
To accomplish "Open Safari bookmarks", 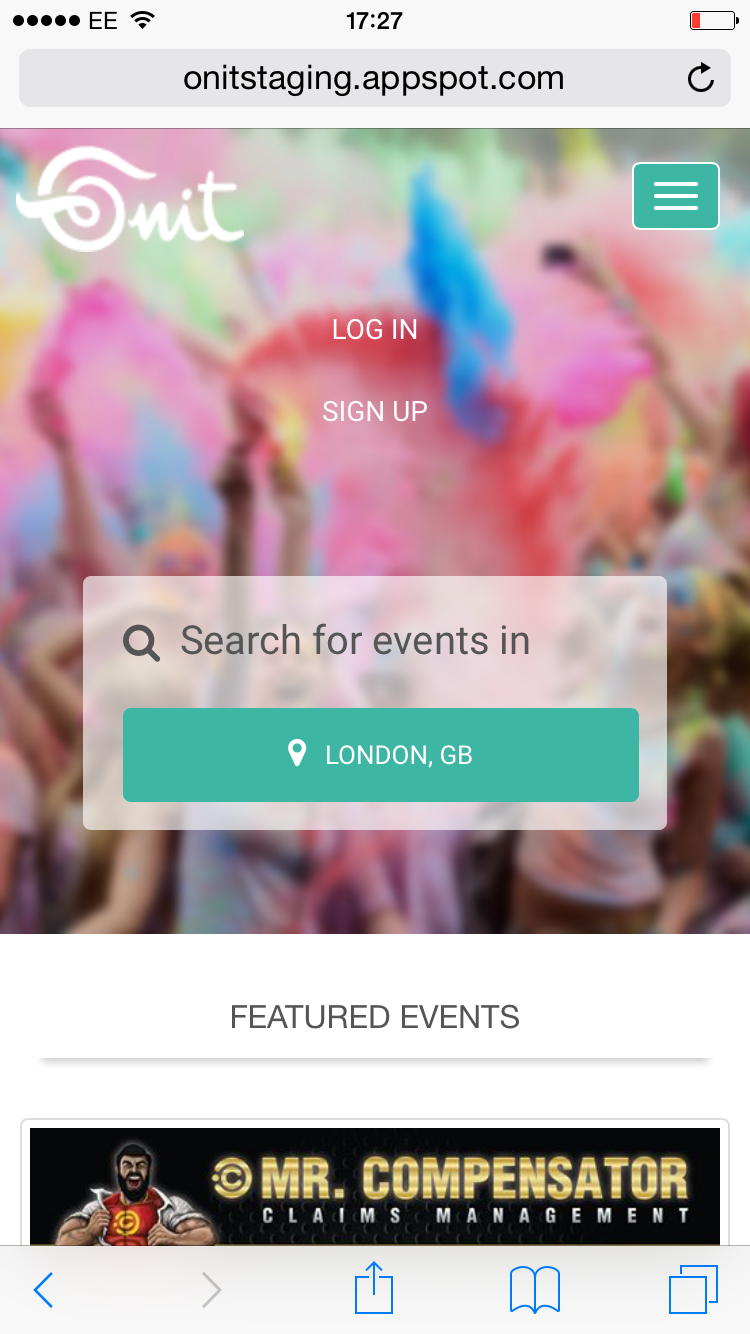I will [x=535, y=1290].
